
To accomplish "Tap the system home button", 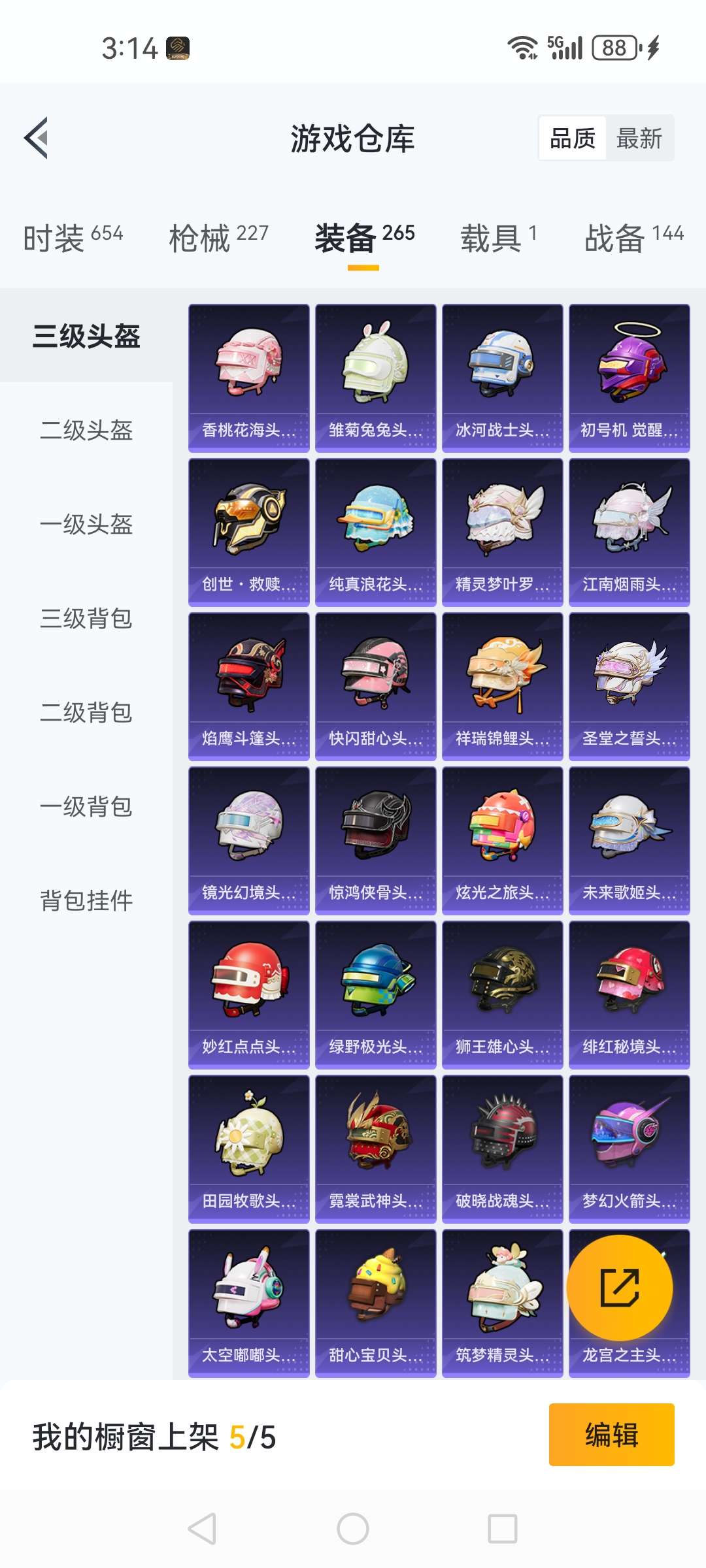I will click(x=353, y=1529).
